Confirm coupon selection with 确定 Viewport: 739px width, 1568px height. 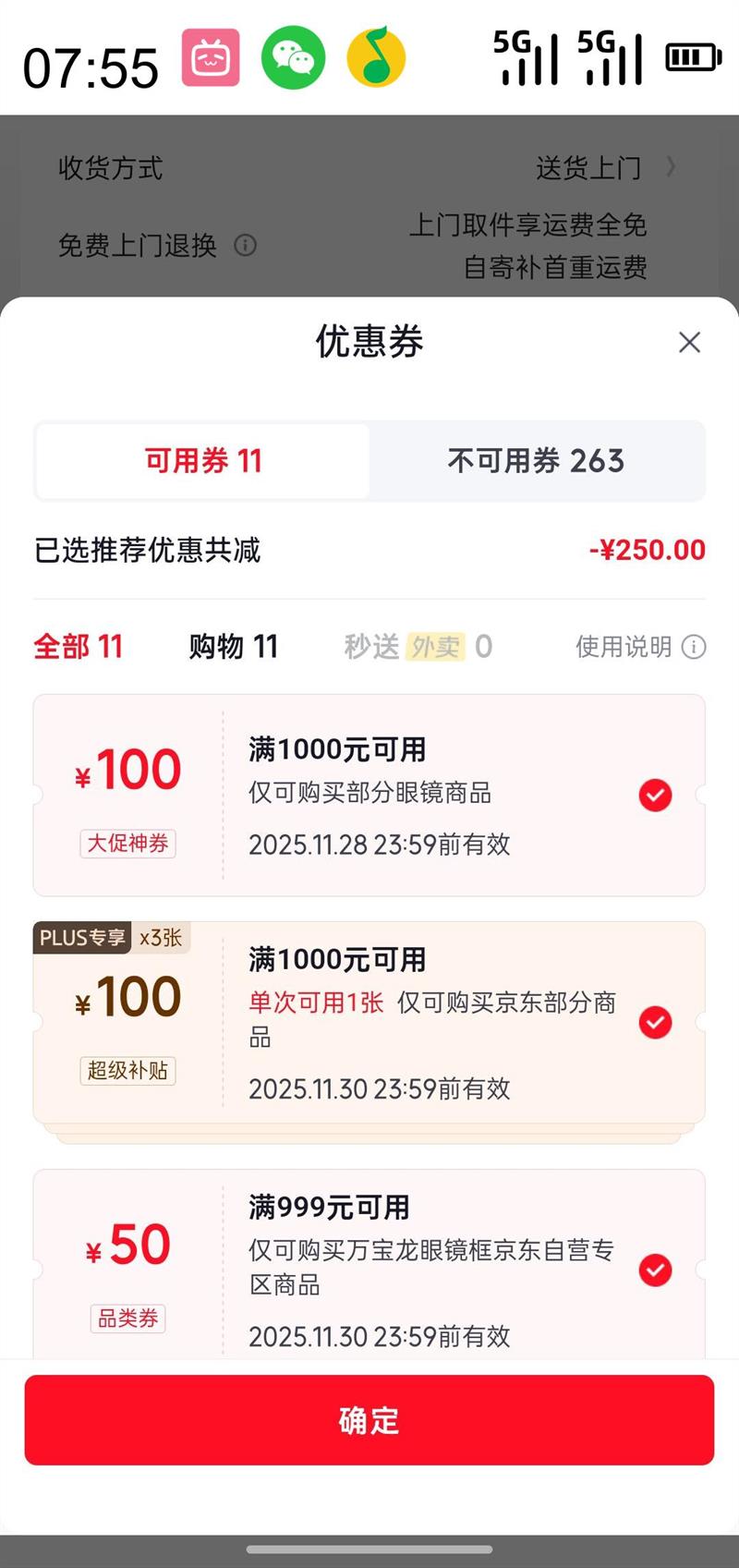pos(369,1420)
